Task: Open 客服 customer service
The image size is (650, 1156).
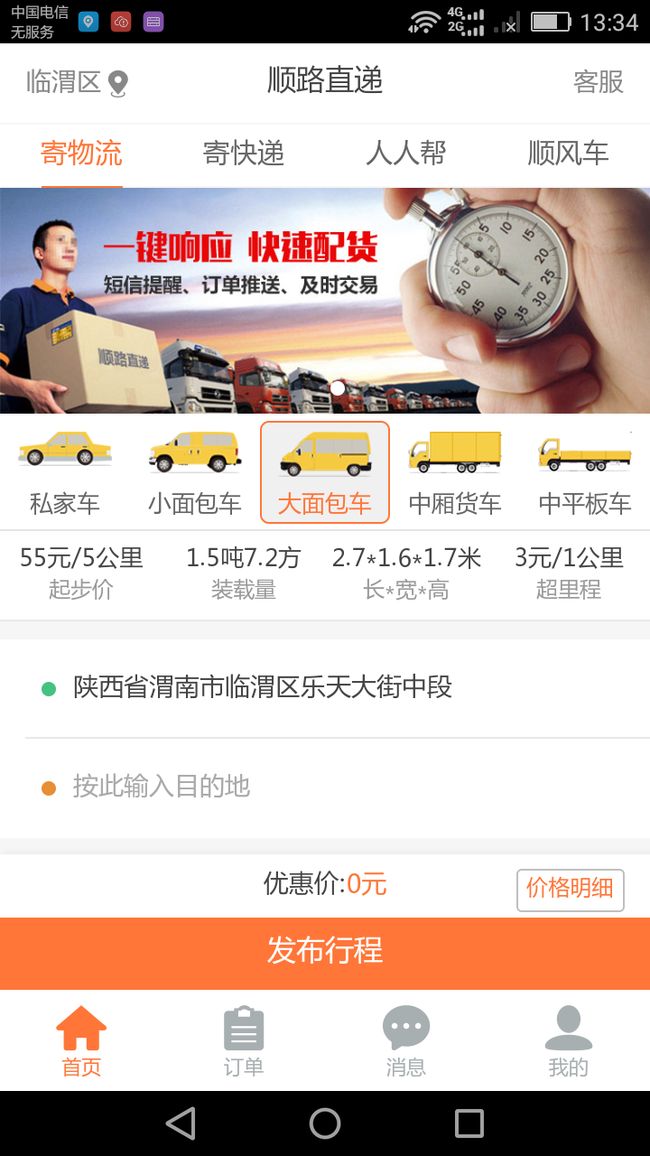Action: [x=598, y=82]
